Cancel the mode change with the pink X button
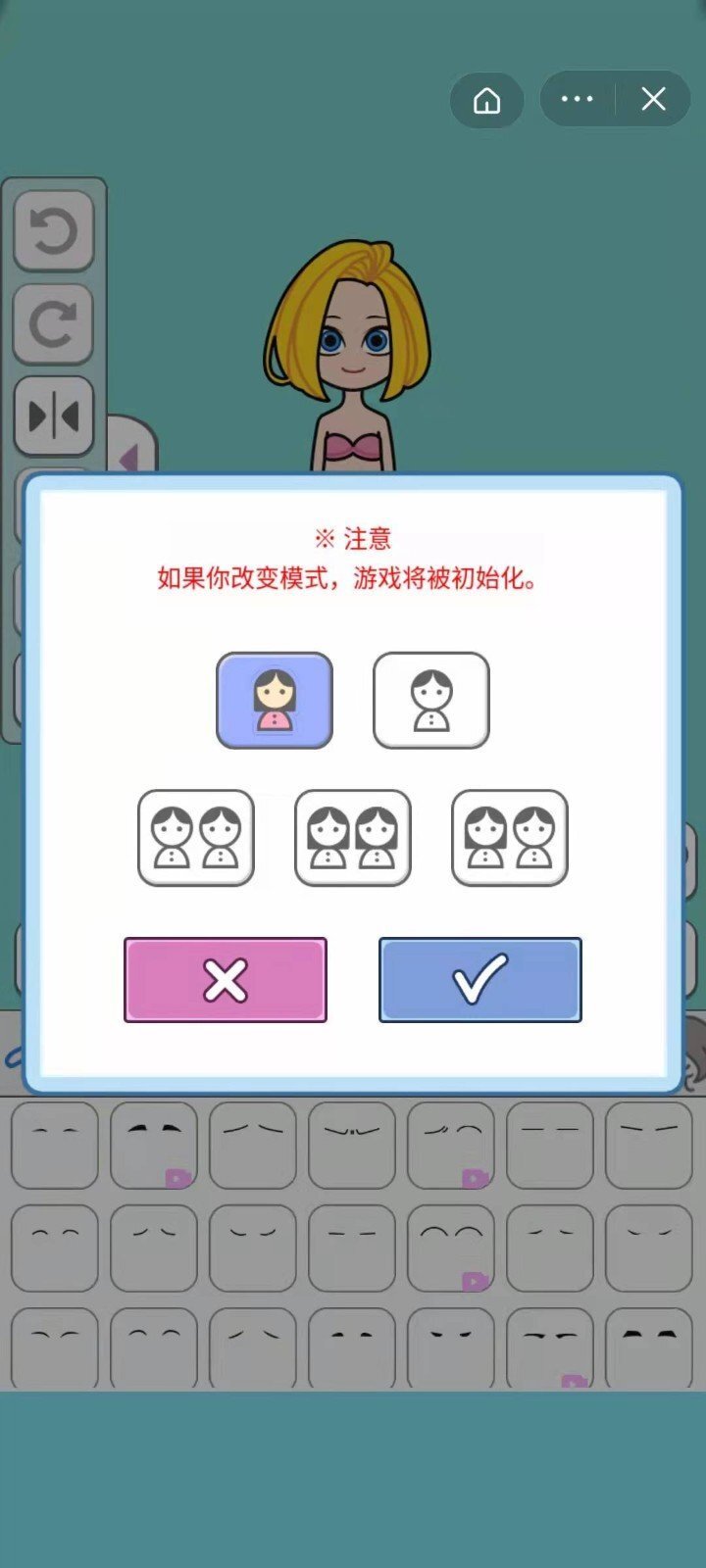The image size is (706, 1568). (x=225, y=980)
